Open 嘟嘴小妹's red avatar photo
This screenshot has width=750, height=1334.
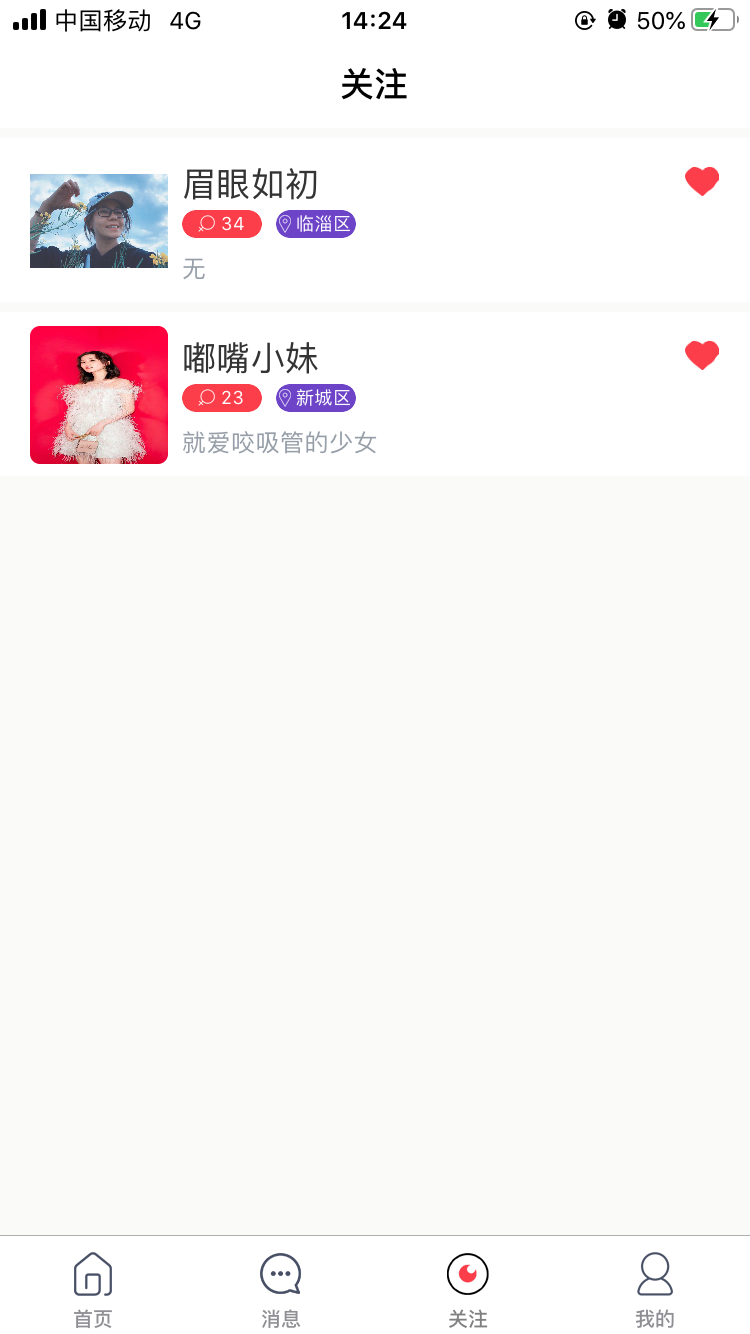[x=98, y=394]
